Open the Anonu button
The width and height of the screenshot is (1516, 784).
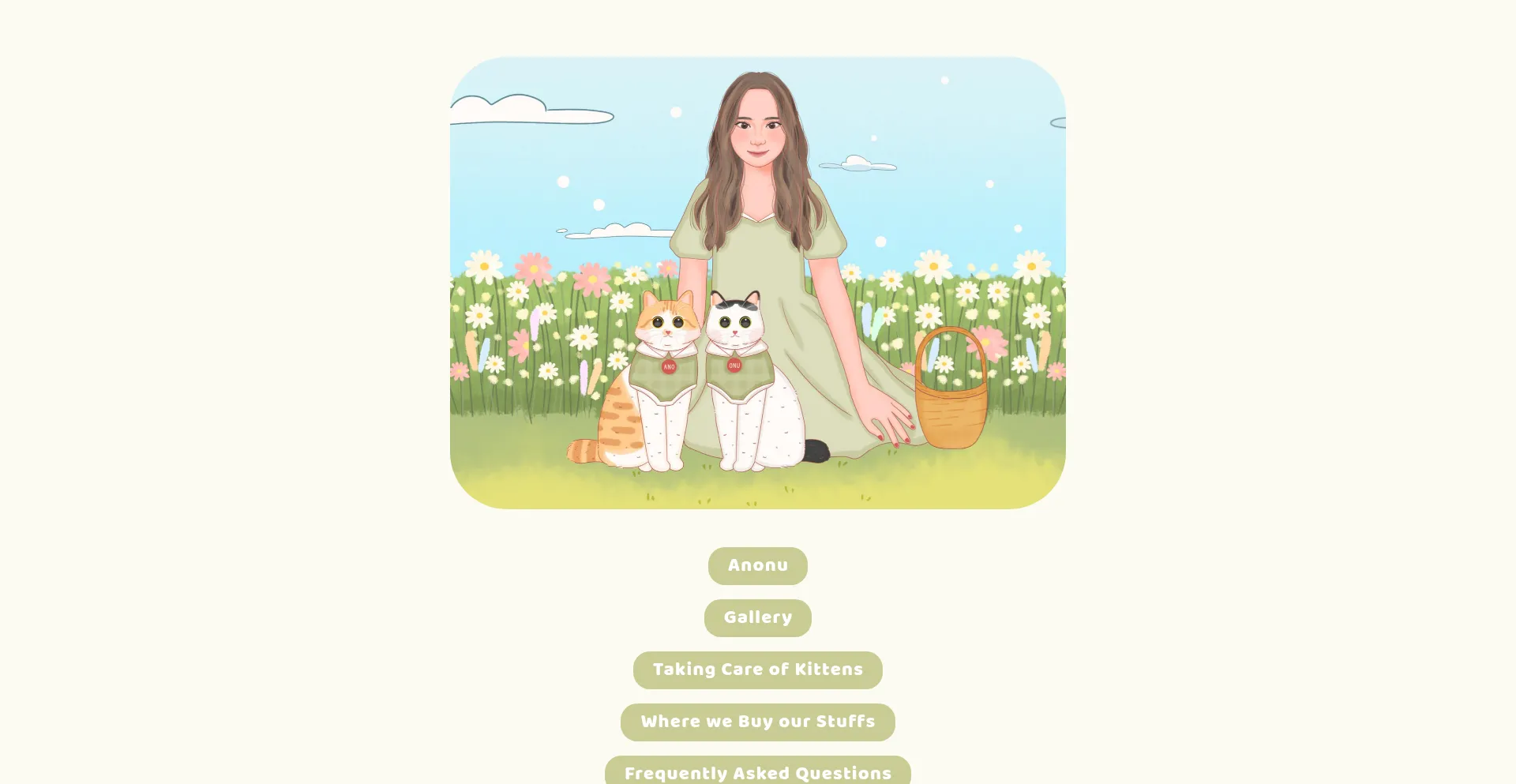(x=757, y=565)
